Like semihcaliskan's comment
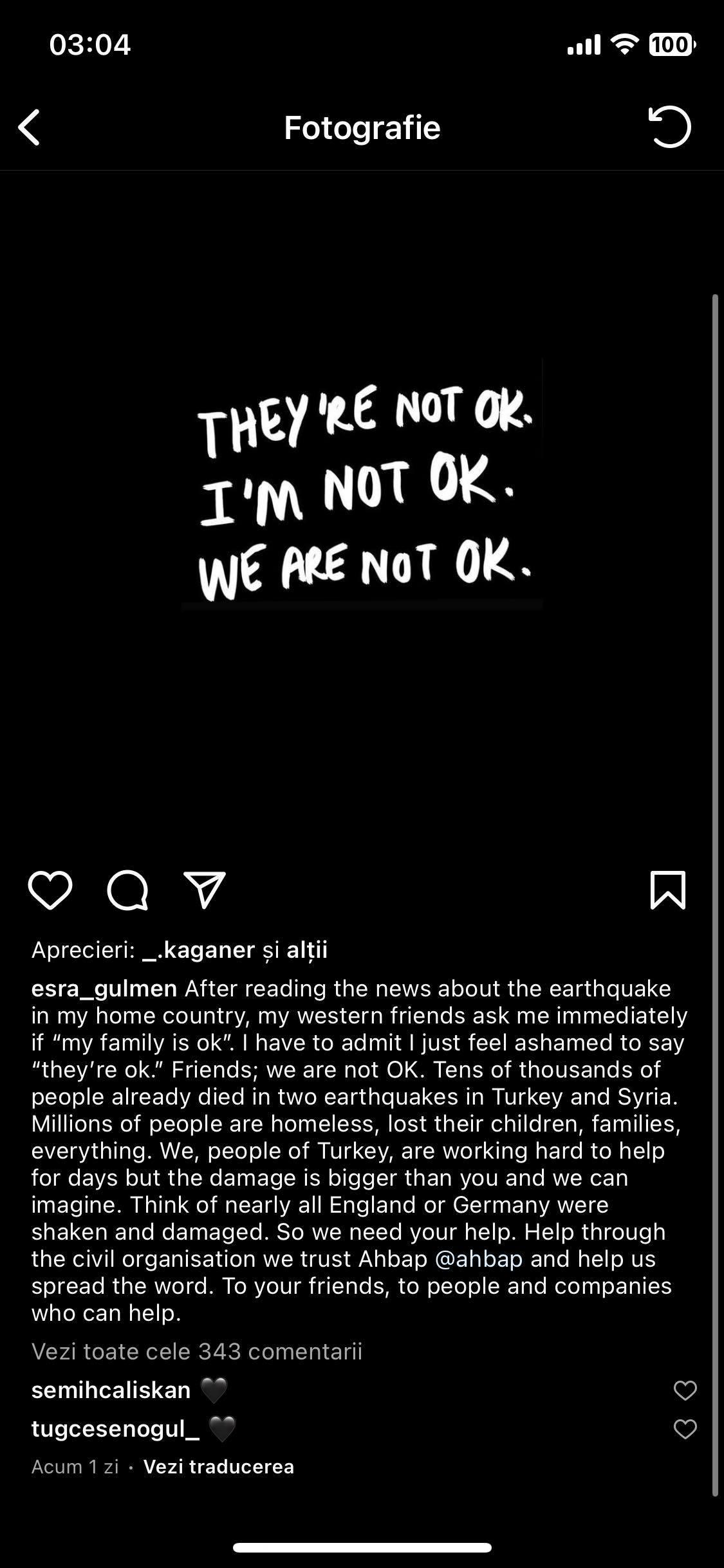 685,1391
